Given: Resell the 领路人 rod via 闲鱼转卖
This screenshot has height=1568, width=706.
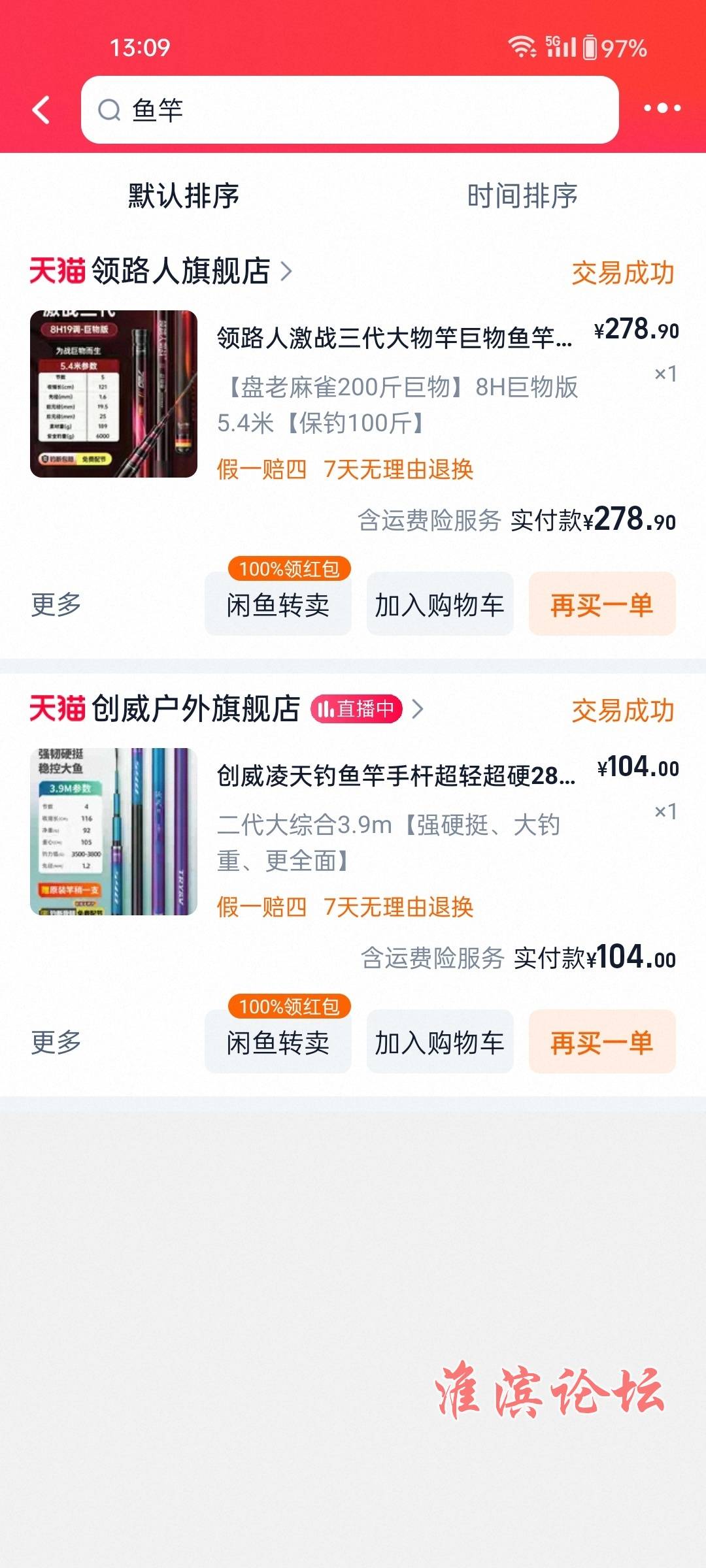Looking at the screenshot, I should pyautogui.click(x=278, y=604).
